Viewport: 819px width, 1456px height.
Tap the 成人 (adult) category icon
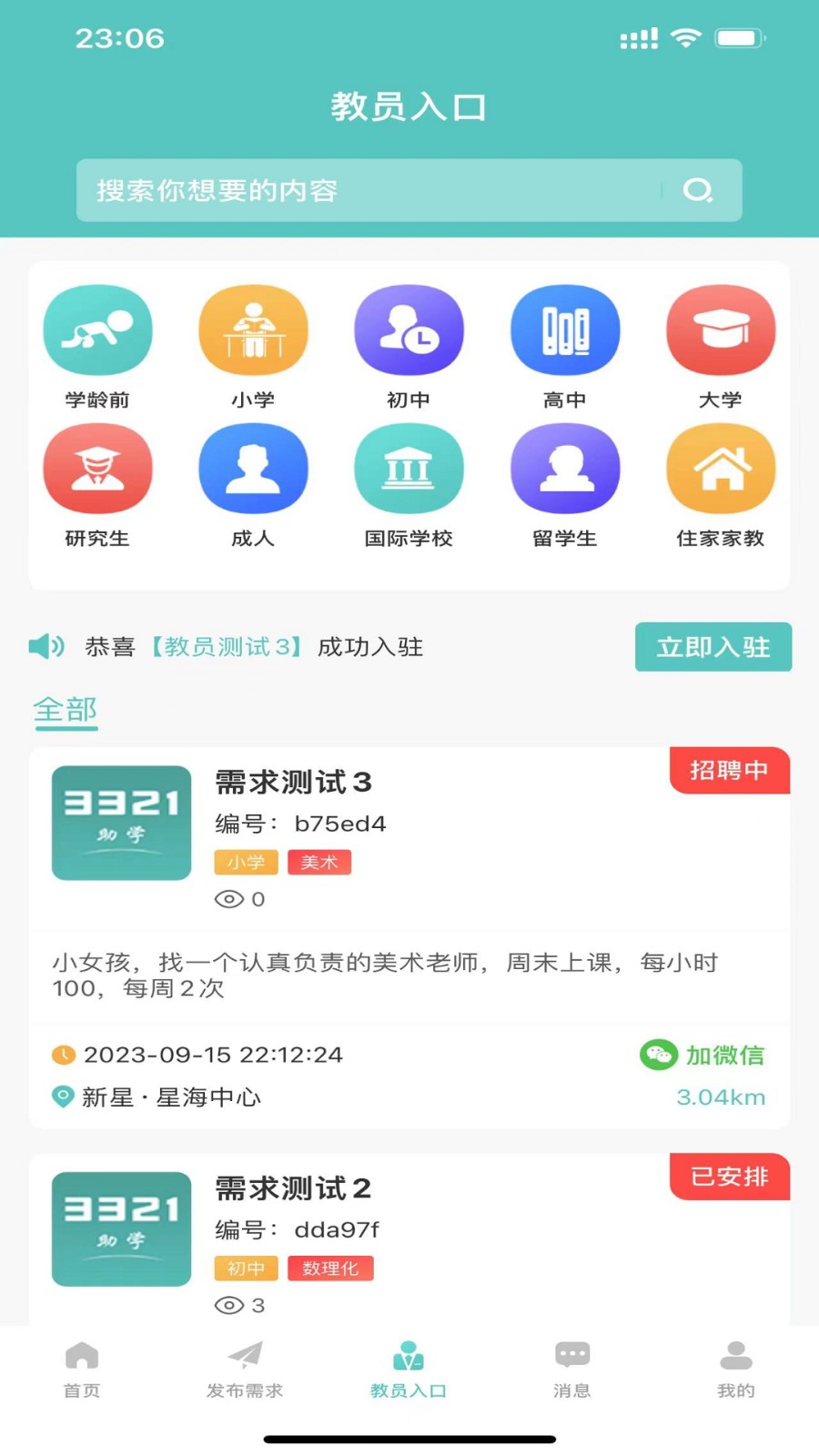(x=253, y=469)
